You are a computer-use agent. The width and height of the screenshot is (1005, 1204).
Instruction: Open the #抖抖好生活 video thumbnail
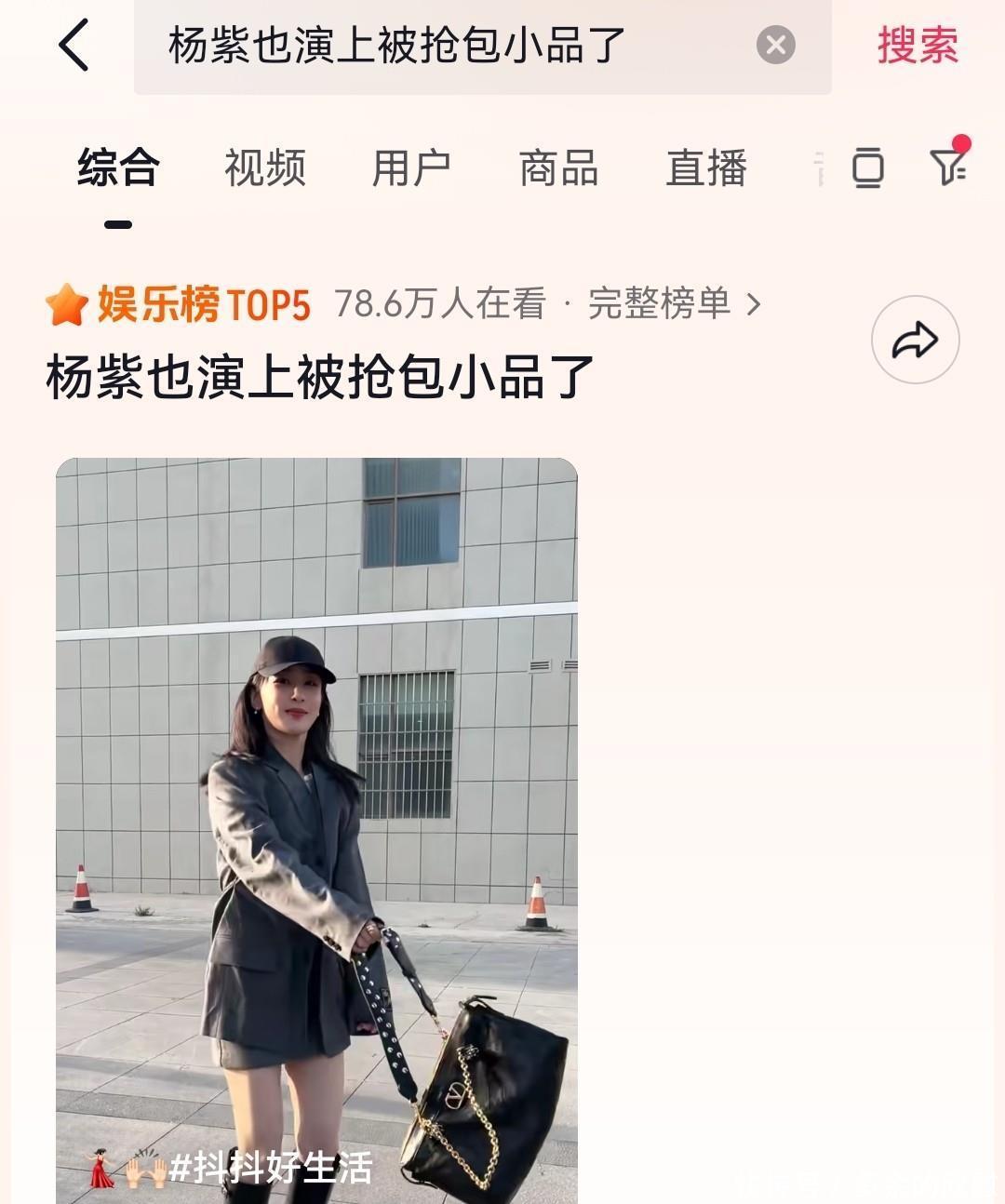click(316, 828)
